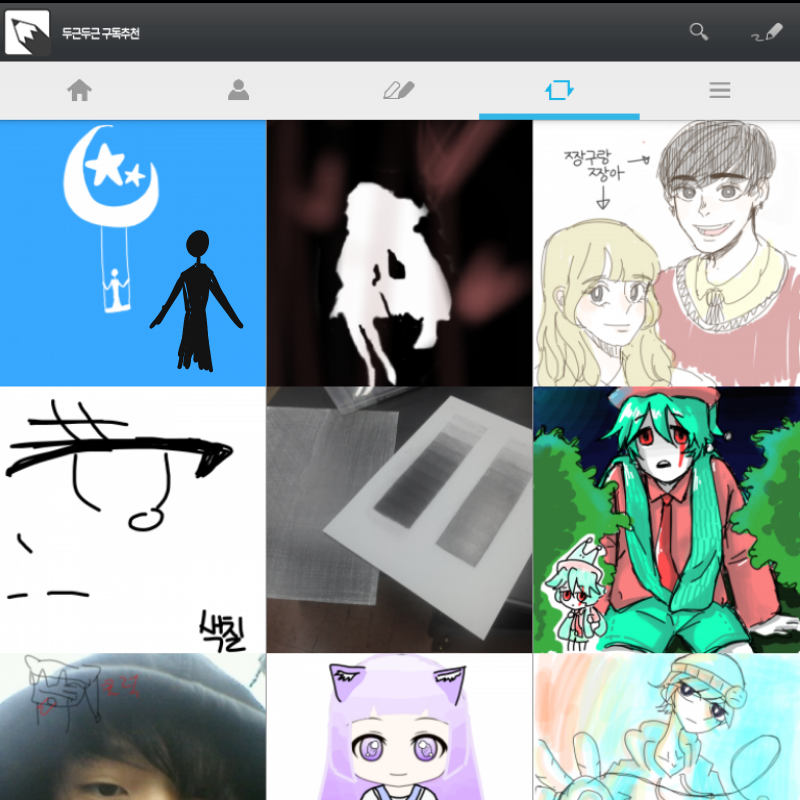Viewport: 800px width, 800px height.
Task: Open the green-haired character in red jacket artwork
Action: [666, 520]
